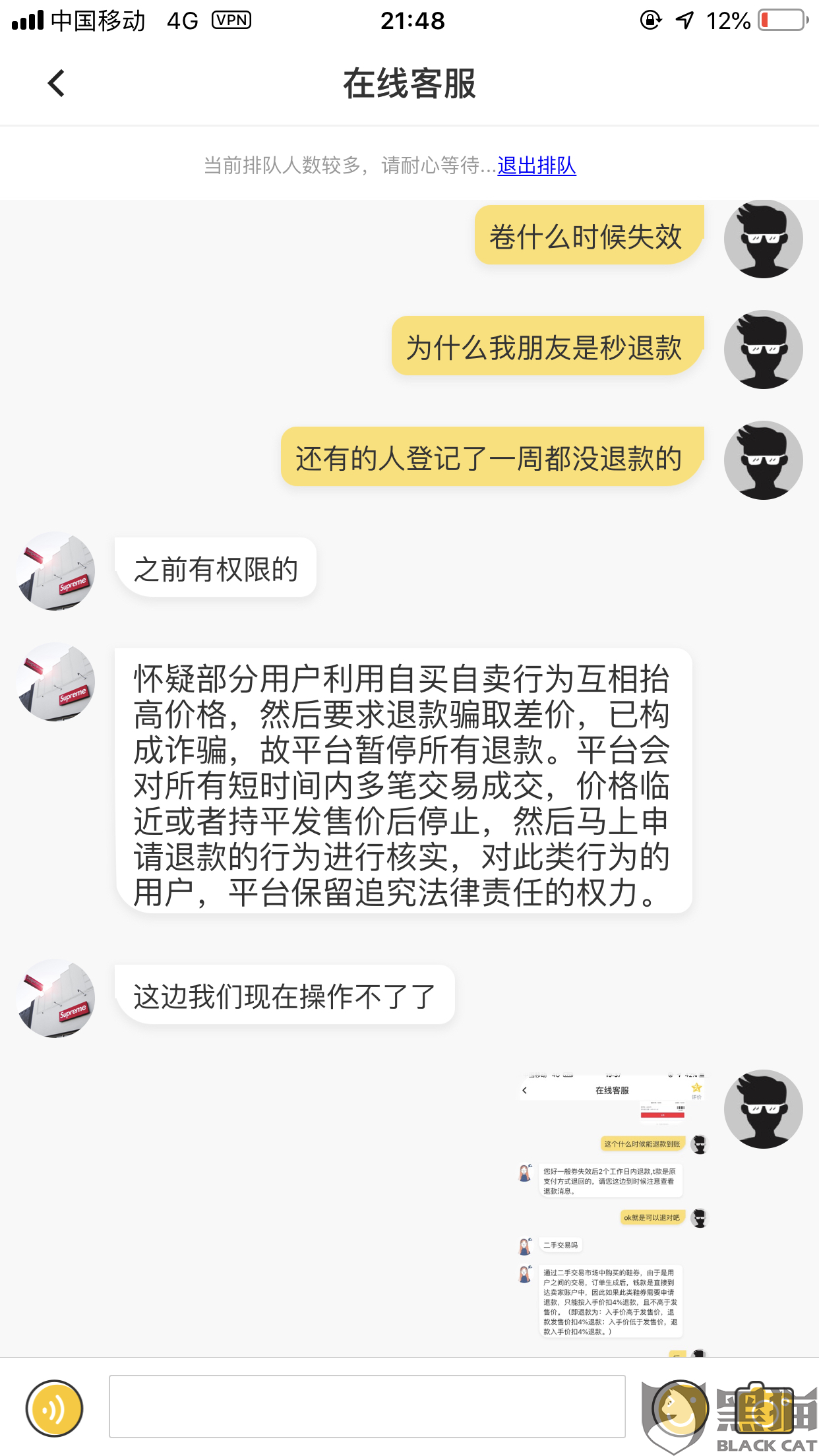
Task: Tap the 退出排队 link
Action: 537,166
